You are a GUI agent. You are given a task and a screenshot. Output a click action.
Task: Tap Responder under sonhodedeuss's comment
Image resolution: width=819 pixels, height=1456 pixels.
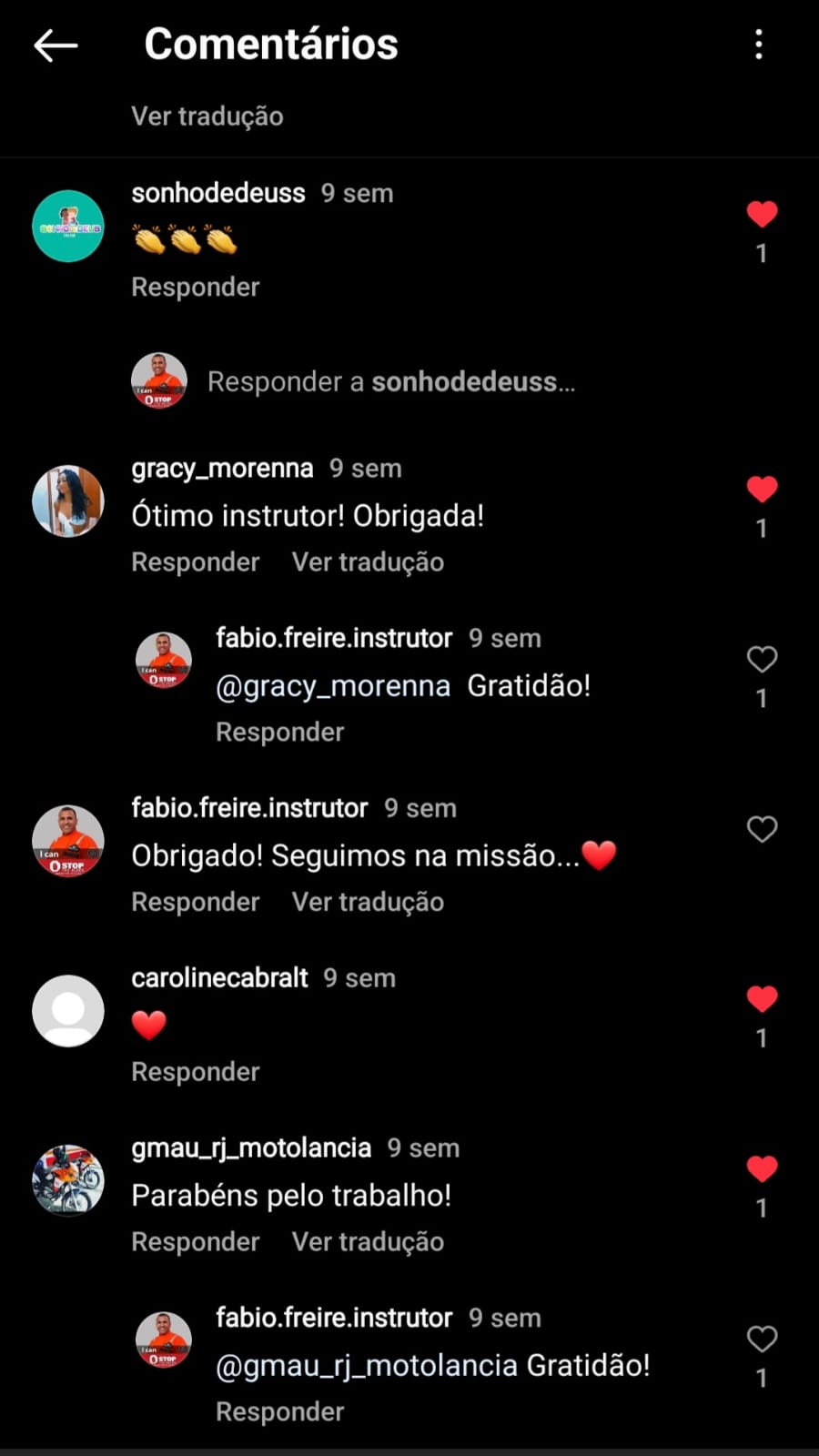click(x=196, y=288)
